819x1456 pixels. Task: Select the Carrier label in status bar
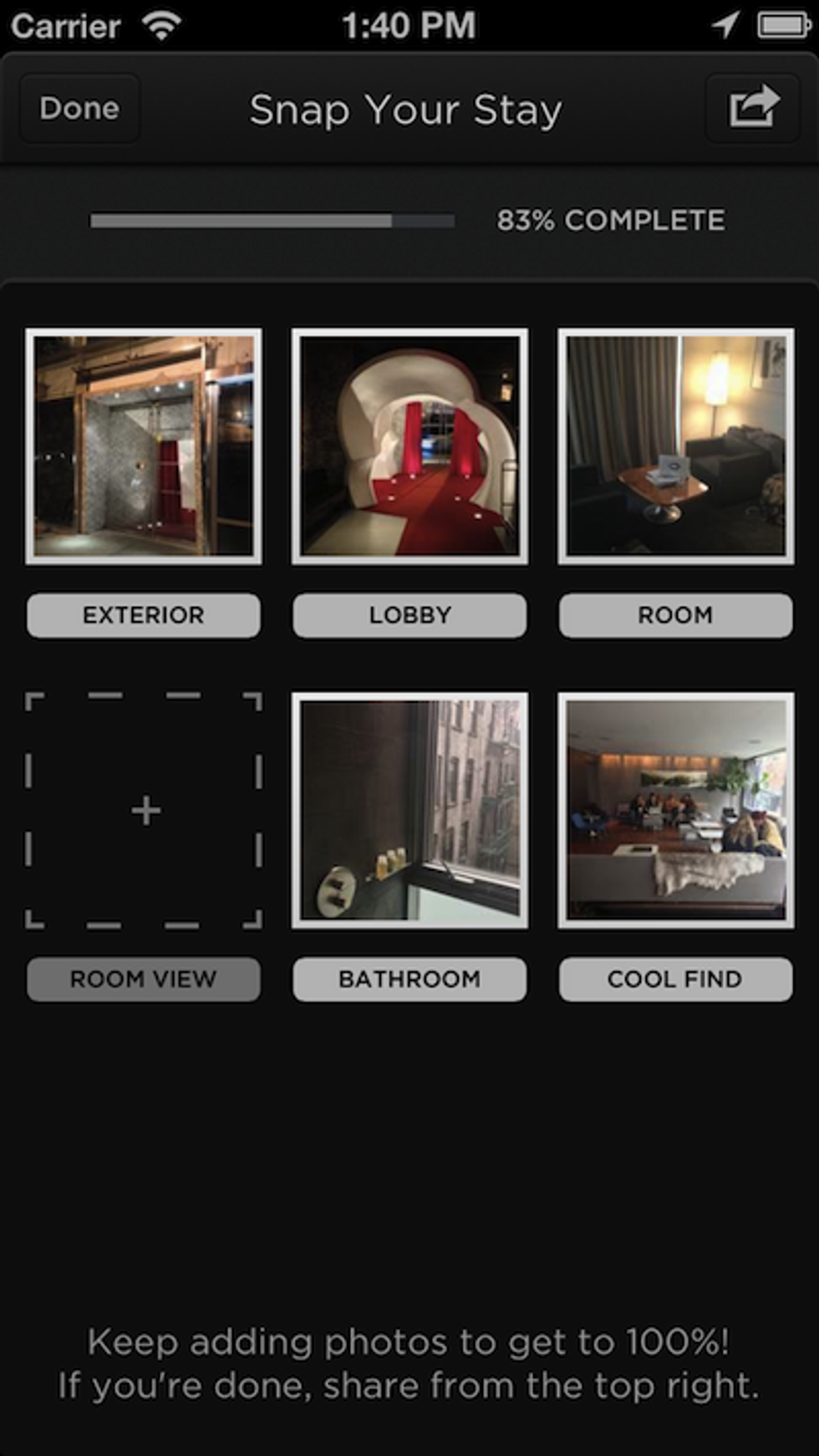coord(65,25)
